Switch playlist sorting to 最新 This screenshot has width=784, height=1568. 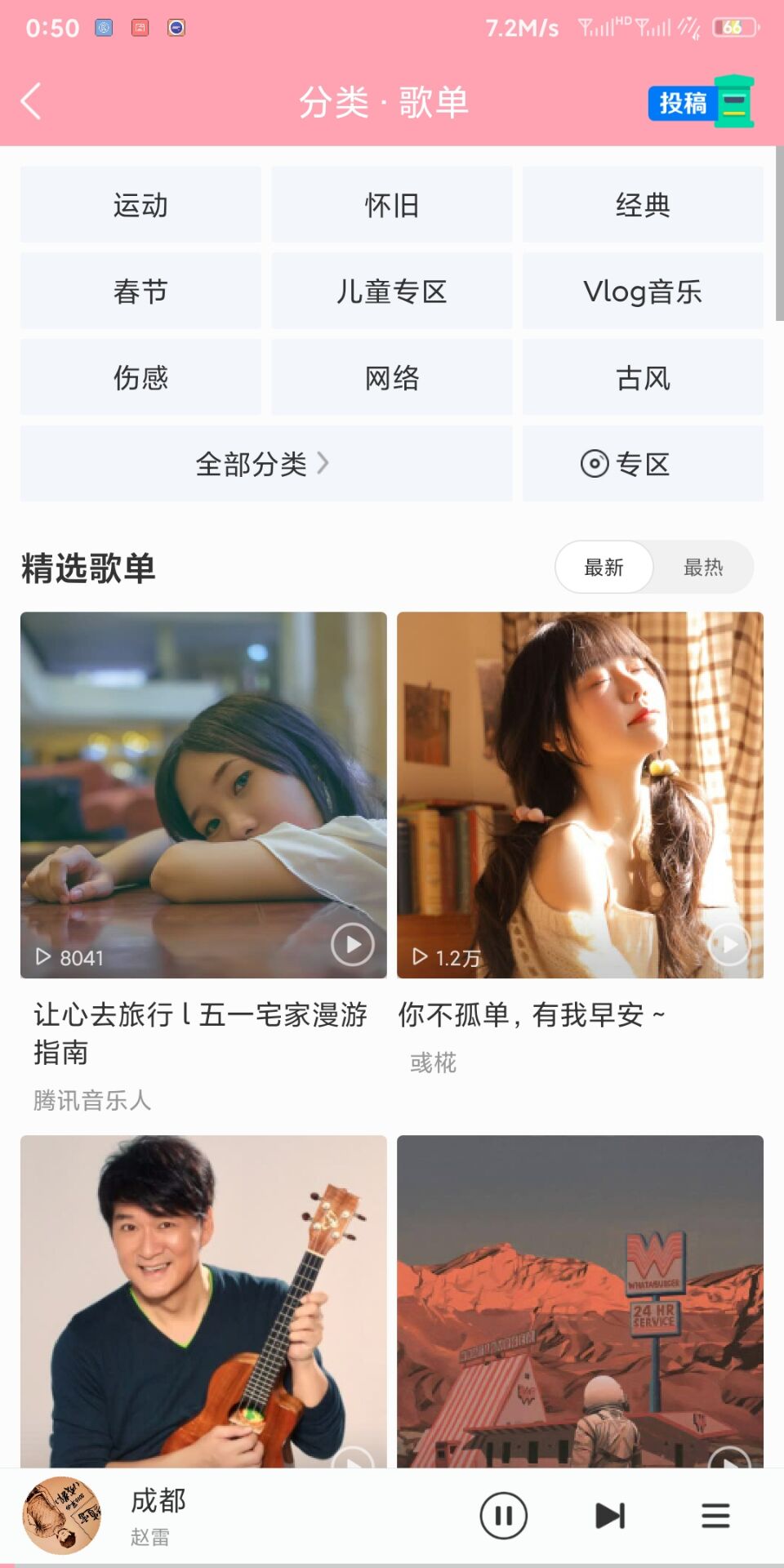coord(604,567)
